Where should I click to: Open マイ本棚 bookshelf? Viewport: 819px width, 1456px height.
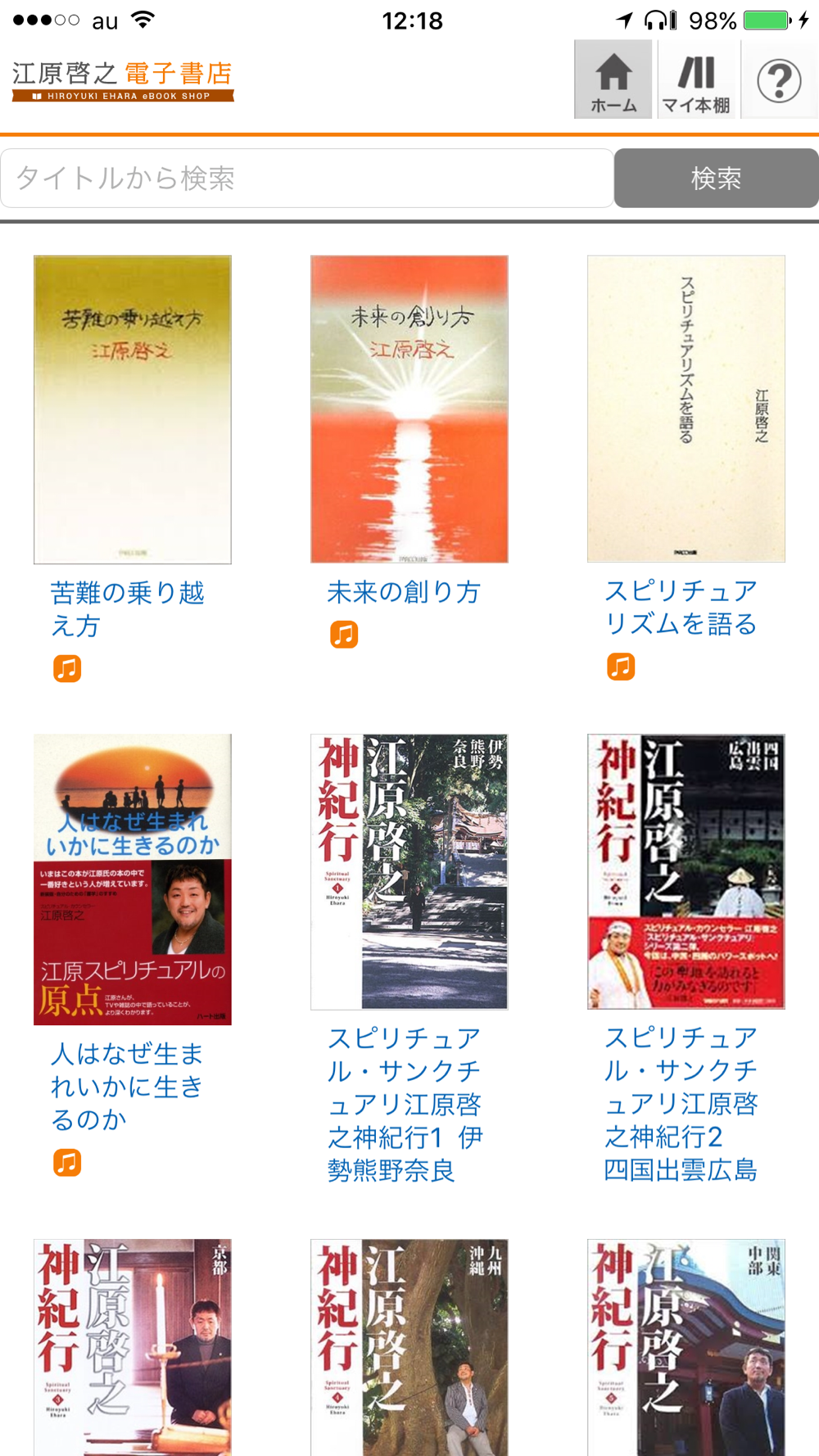pos(696,80)
